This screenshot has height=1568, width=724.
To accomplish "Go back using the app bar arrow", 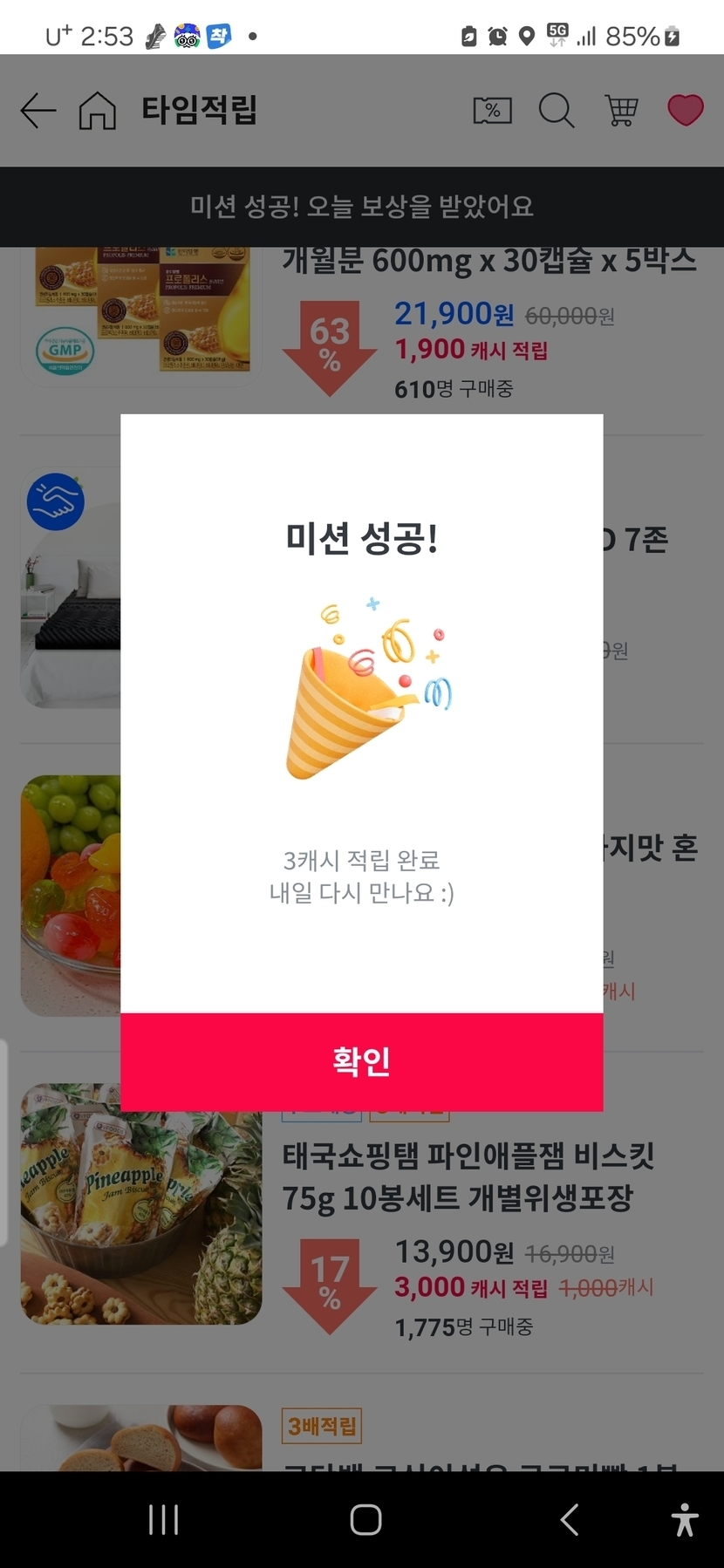I will click(38, 111).
